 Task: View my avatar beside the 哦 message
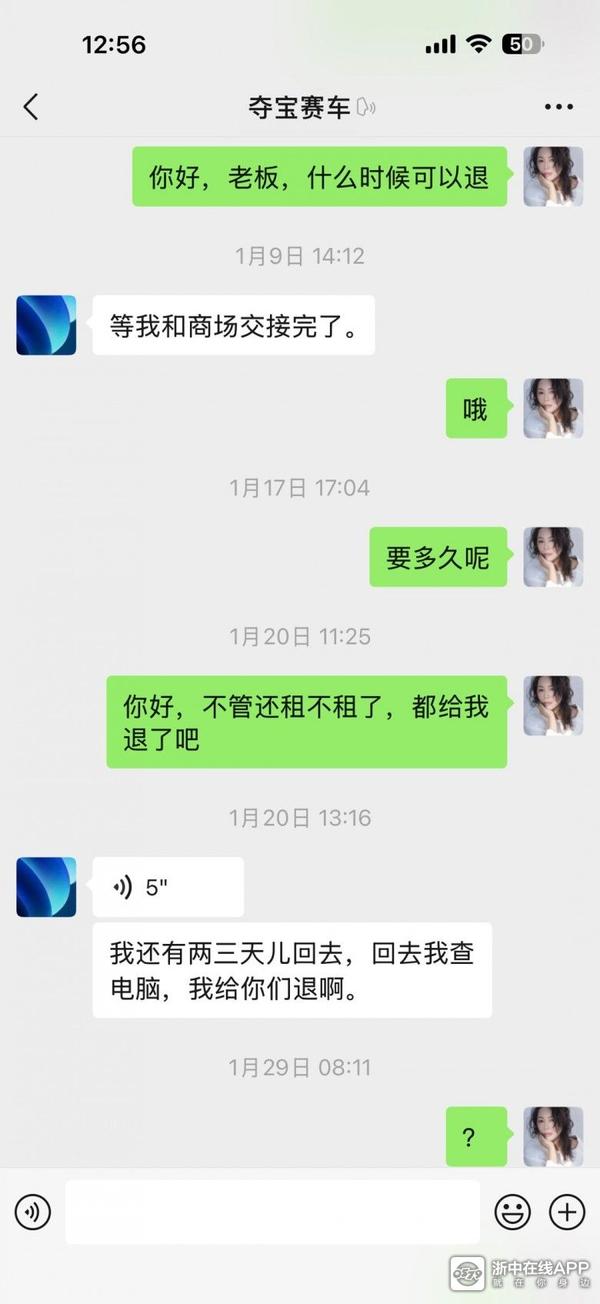click(x=553, y=408)
